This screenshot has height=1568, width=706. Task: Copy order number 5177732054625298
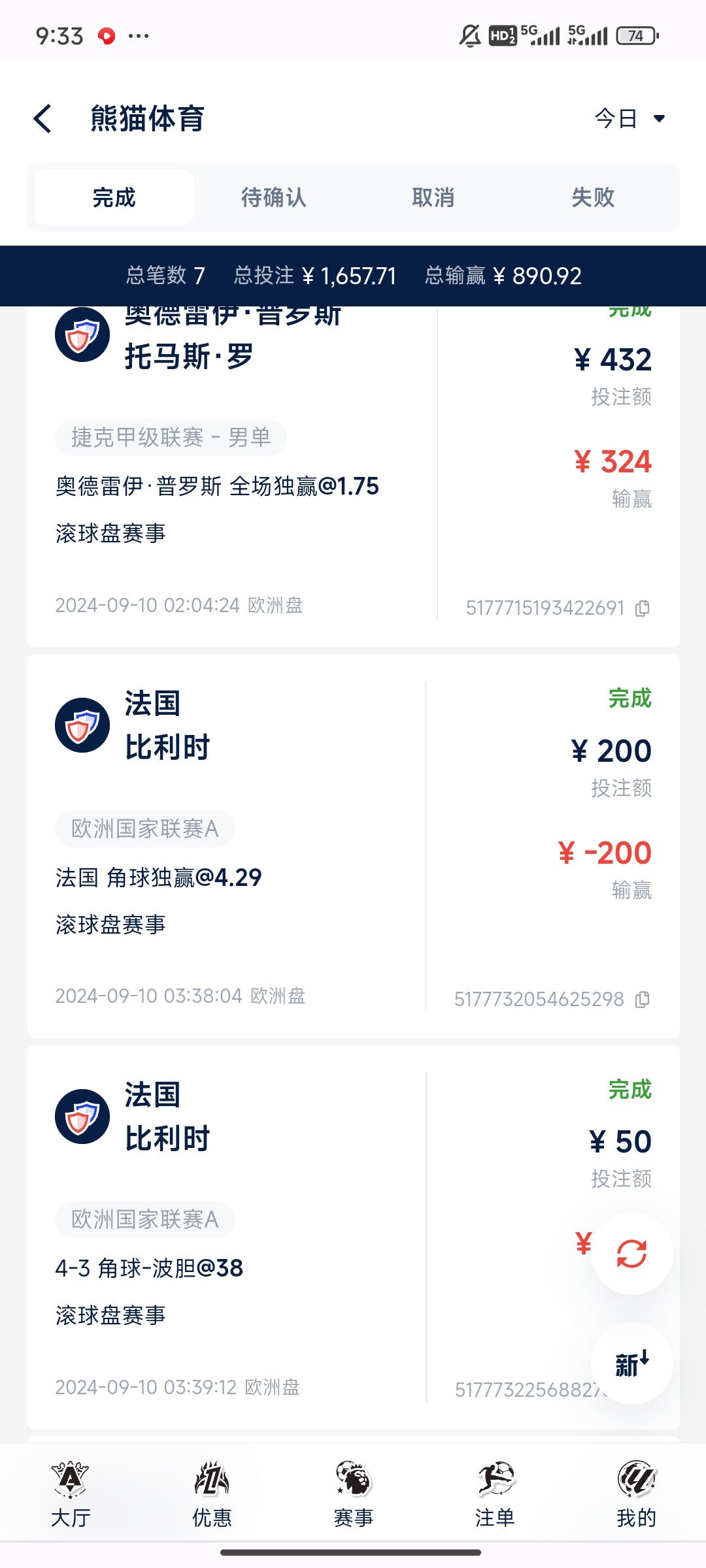click(x=644, y=999)
